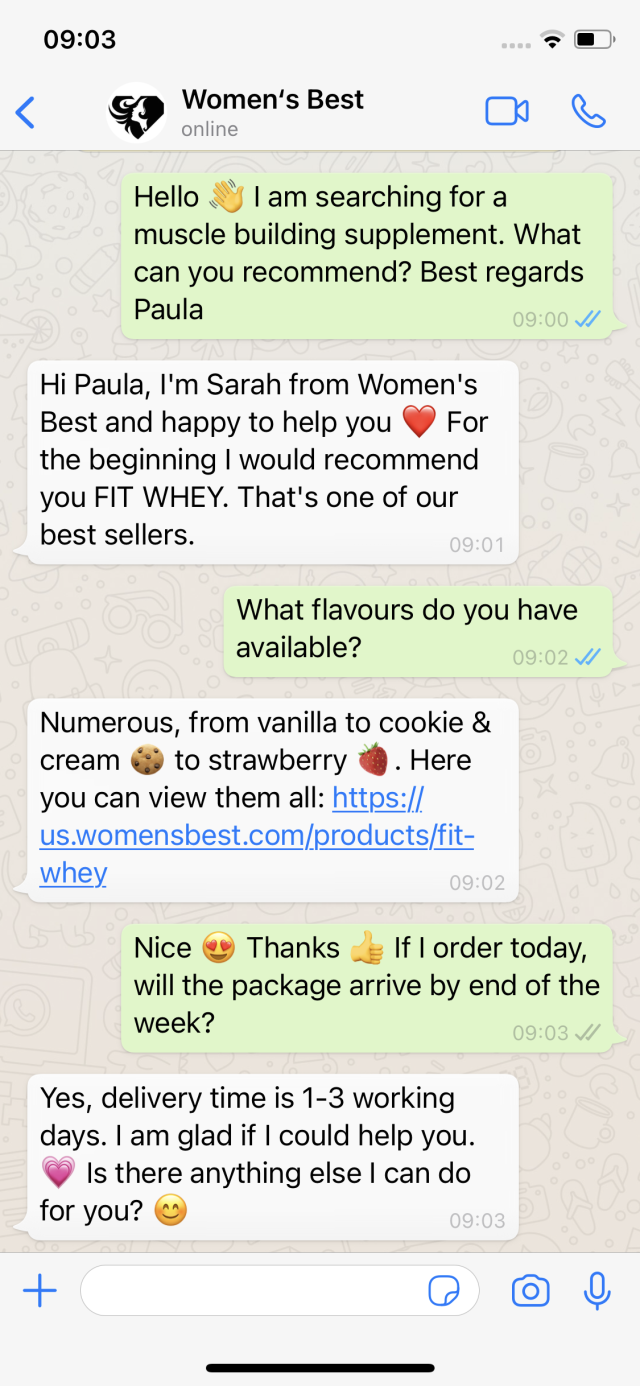The width and height of the screenshot is (640, 1386).
Task: Open the camera to send a photo
Action: click(530, 1291)
